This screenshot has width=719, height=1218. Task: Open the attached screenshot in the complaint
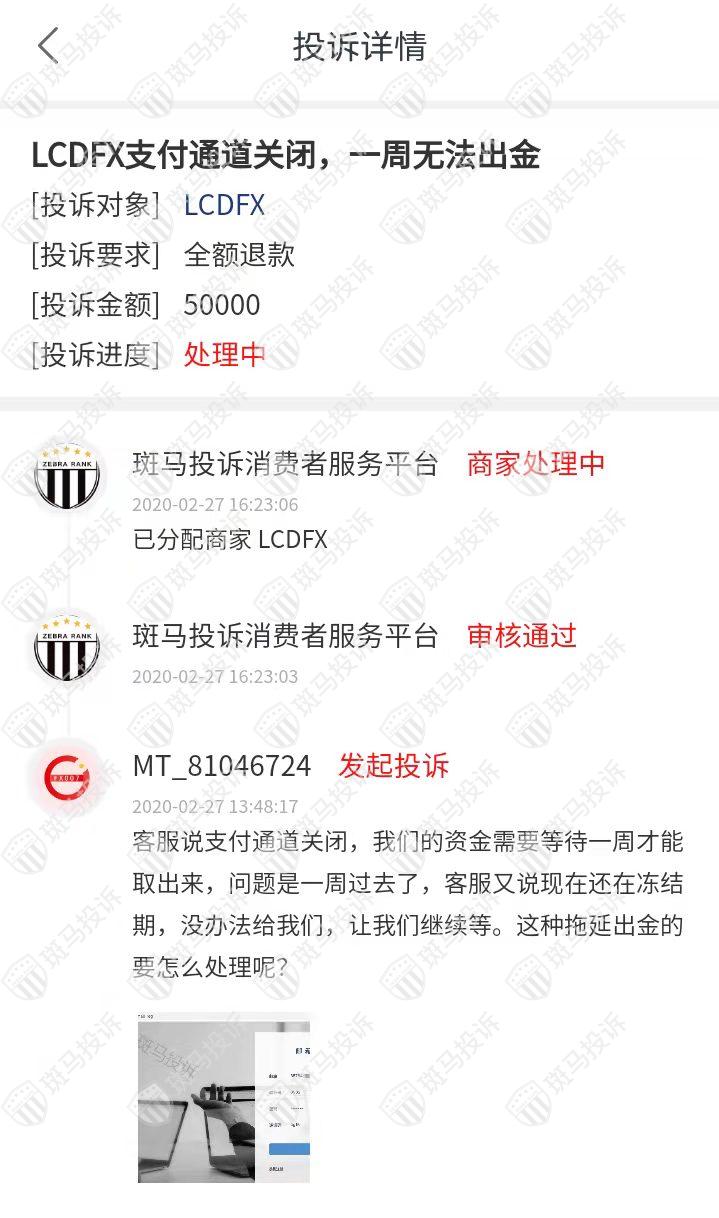point(223,1097)
